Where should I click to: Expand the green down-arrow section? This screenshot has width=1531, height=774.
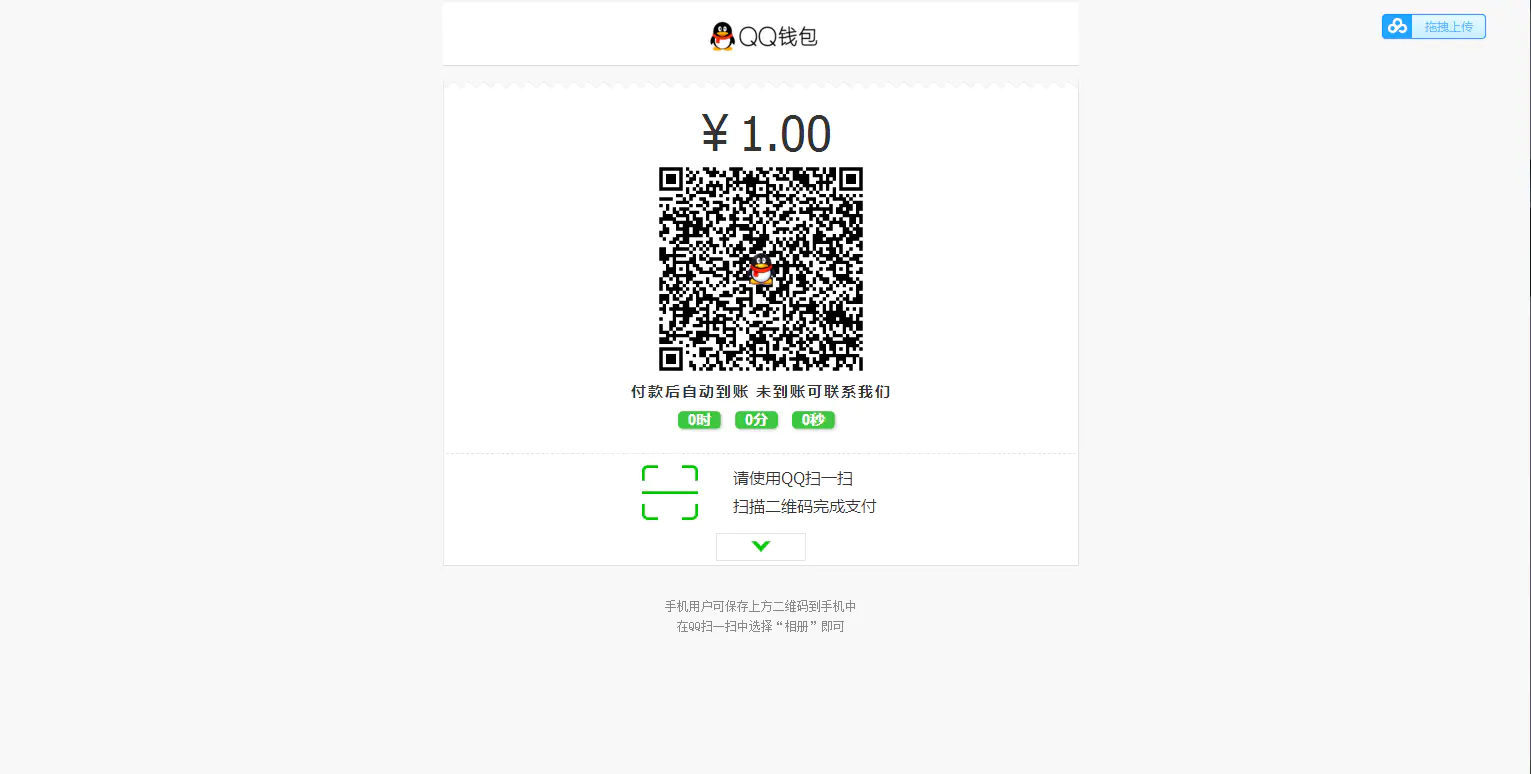(760, 546)
